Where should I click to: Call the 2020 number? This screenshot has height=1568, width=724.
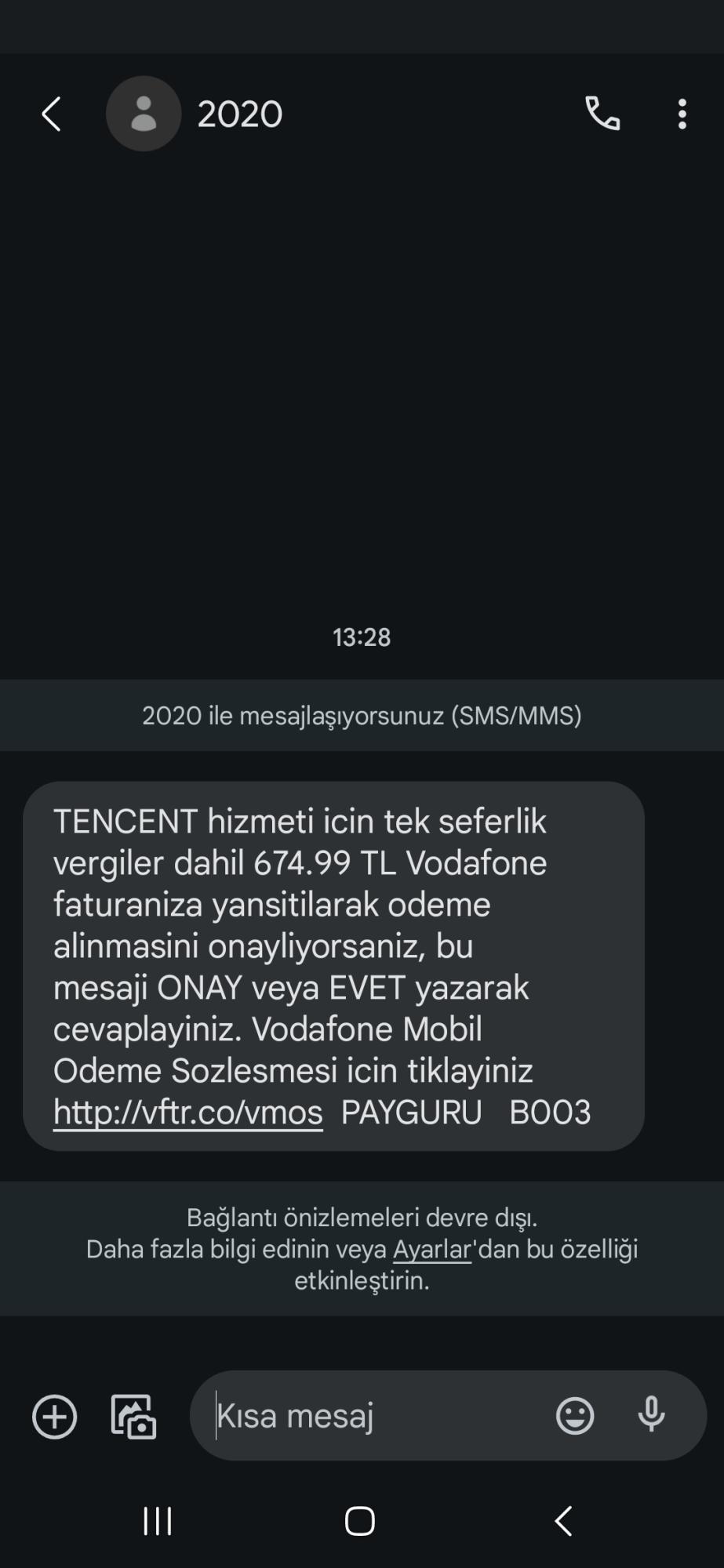click(602, 114)
